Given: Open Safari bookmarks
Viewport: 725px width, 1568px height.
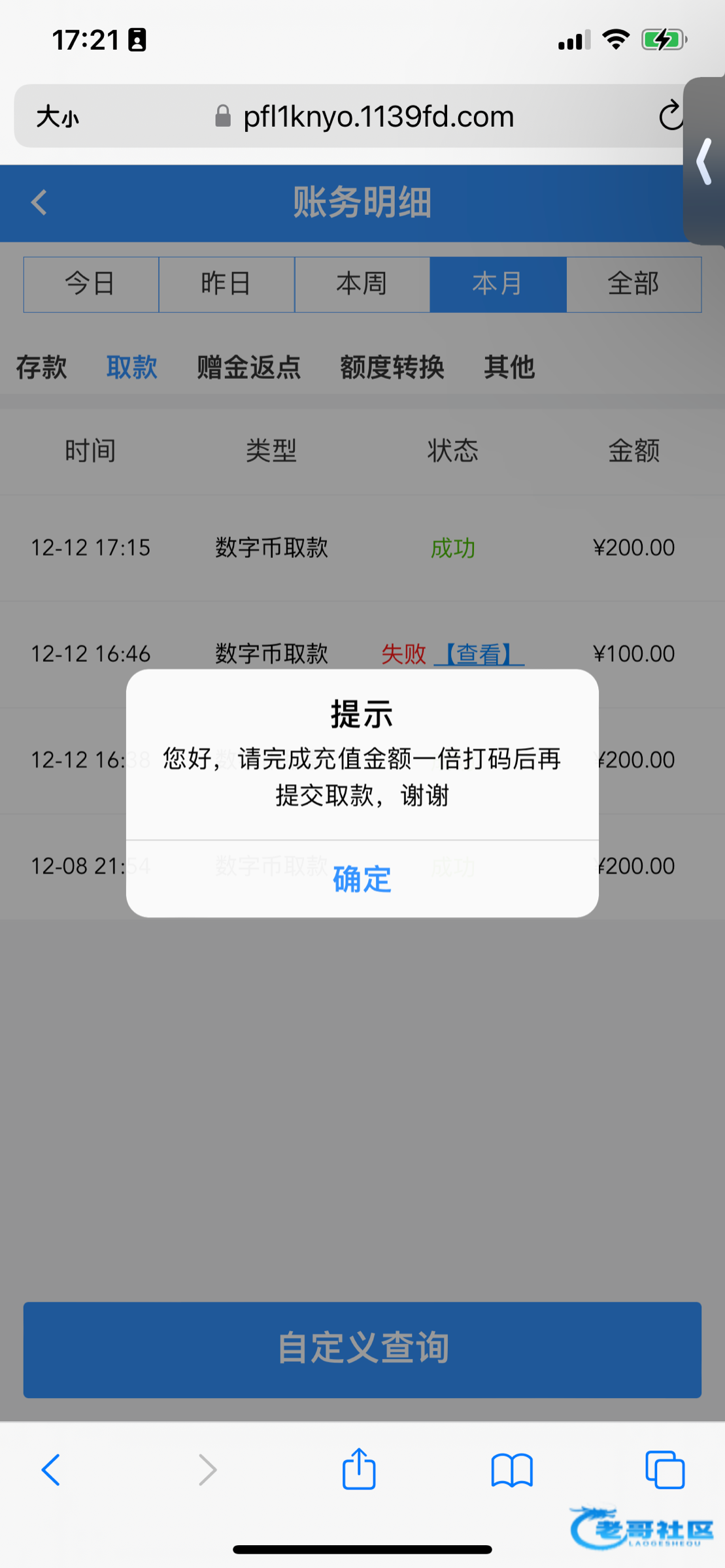Looking at the screenshot, I should coord(512,1470).
